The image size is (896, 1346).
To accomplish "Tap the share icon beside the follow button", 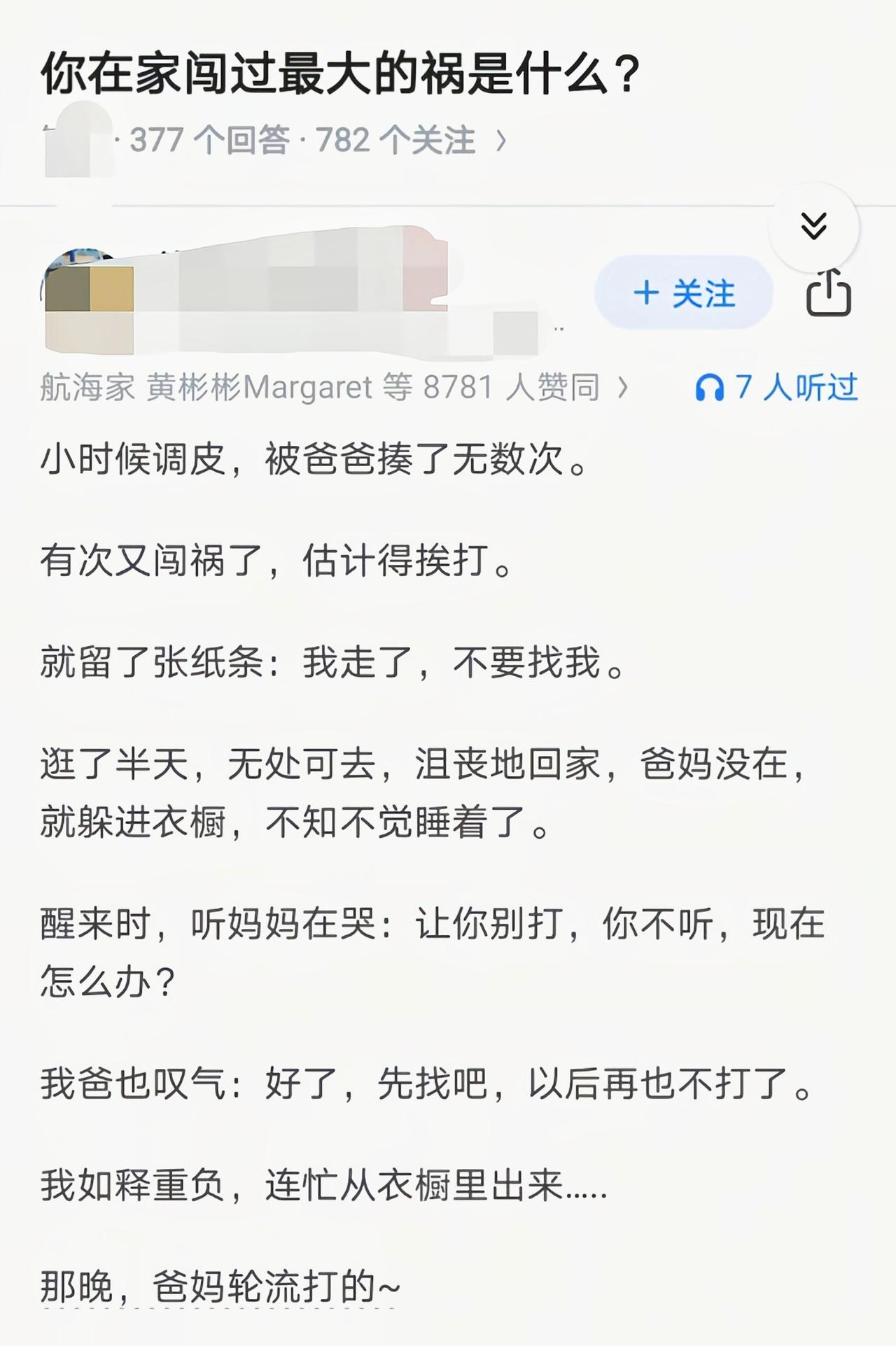I will (829, 294).
